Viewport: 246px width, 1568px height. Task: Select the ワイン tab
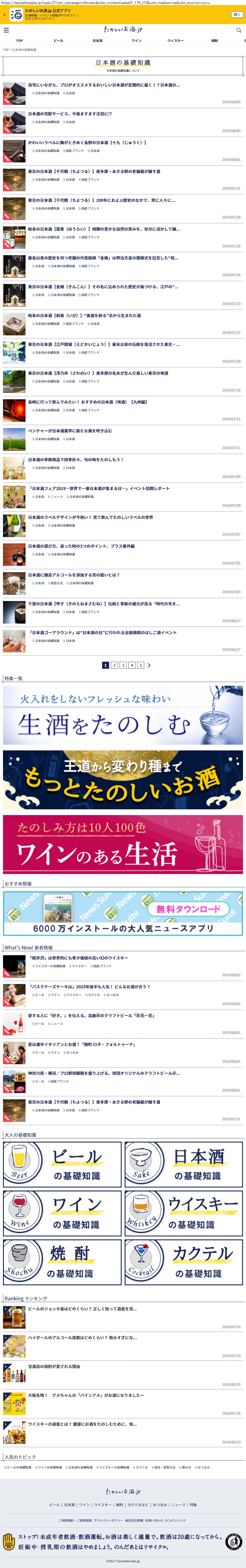point(136,41)
